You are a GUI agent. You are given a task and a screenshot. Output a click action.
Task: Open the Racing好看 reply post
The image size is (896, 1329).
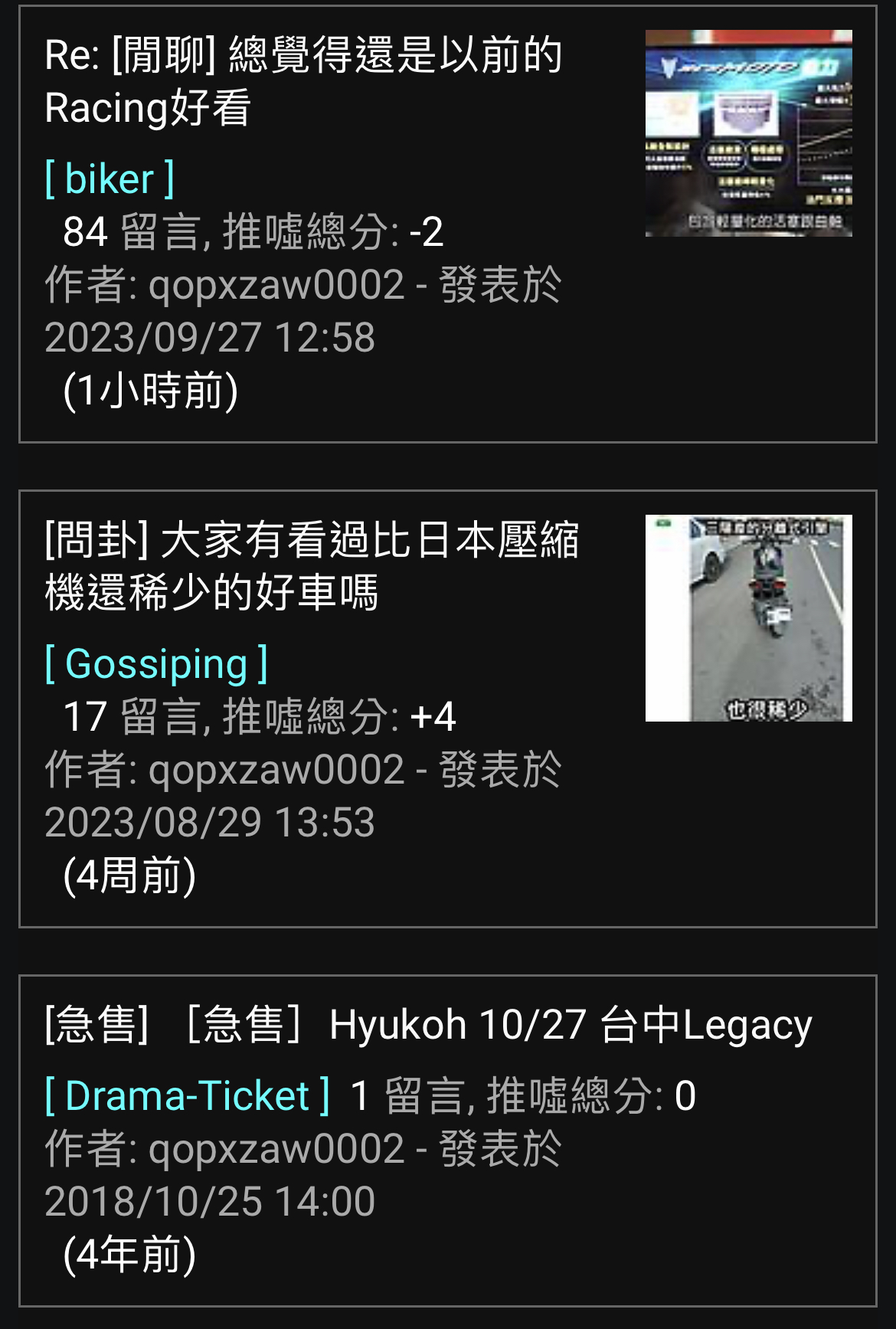[304, 81]
